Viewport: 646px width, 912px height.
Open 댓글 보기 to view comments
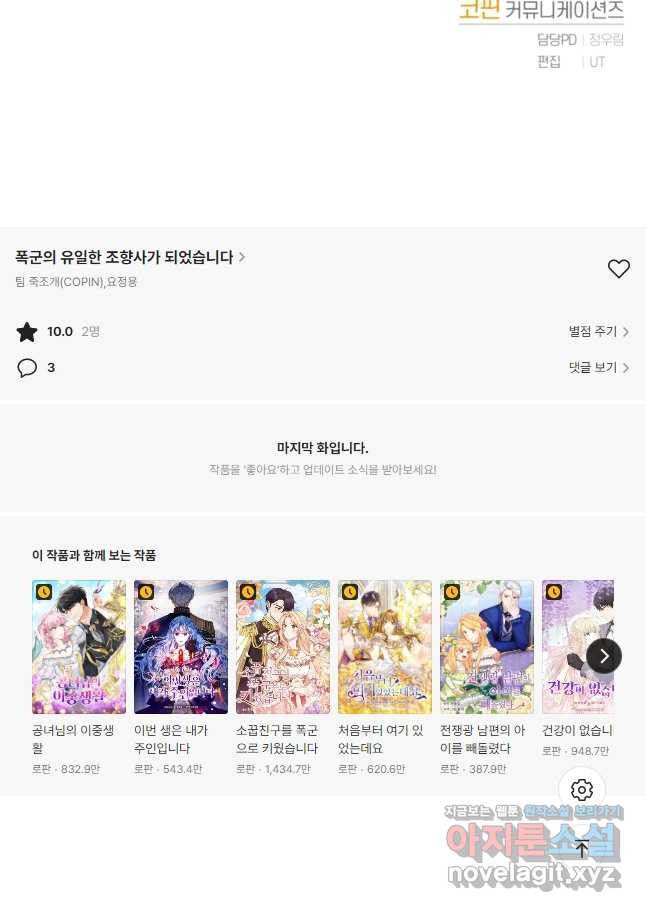point(598,368)
